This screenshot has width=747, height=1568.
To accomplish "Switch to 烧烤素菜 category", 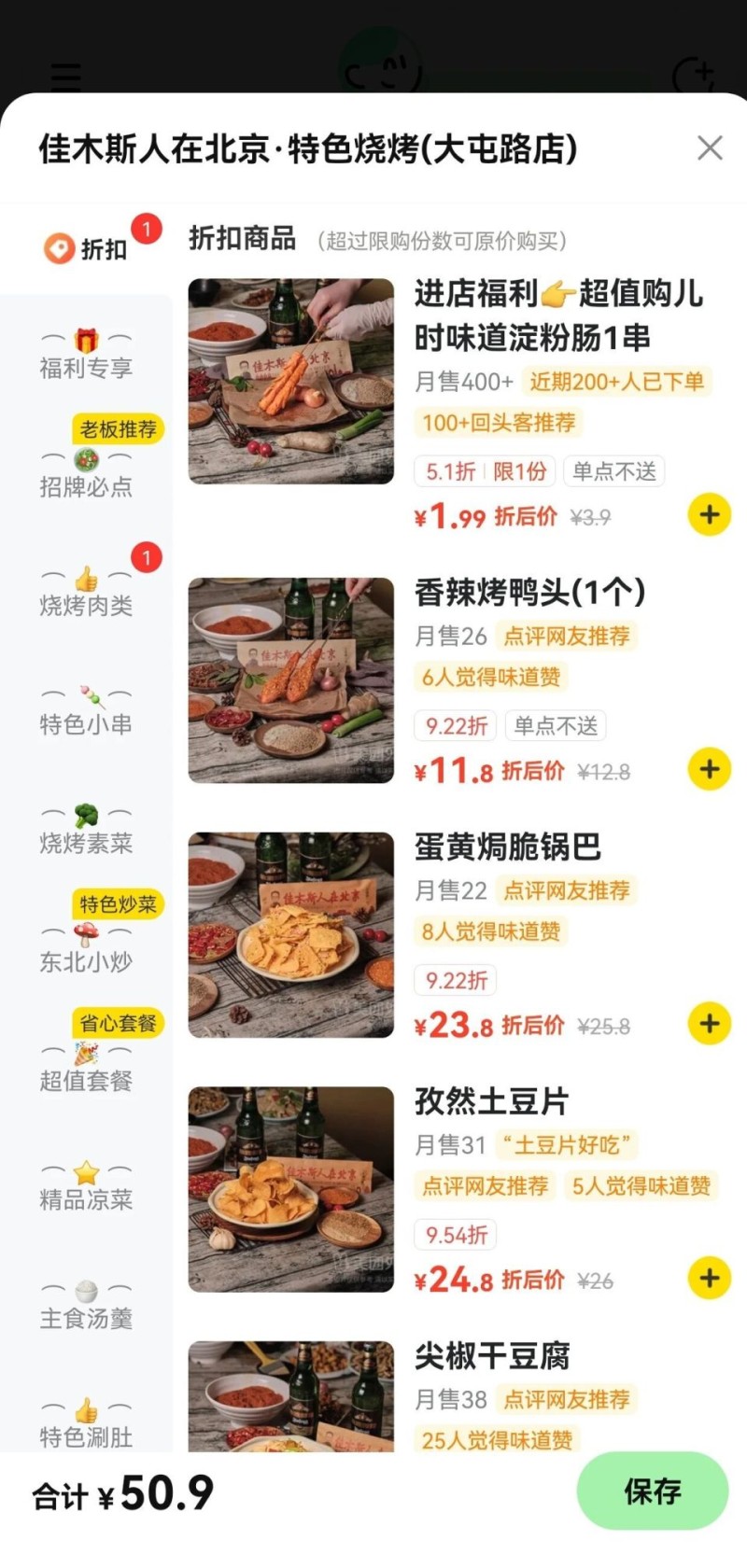I will coord(86,831).
